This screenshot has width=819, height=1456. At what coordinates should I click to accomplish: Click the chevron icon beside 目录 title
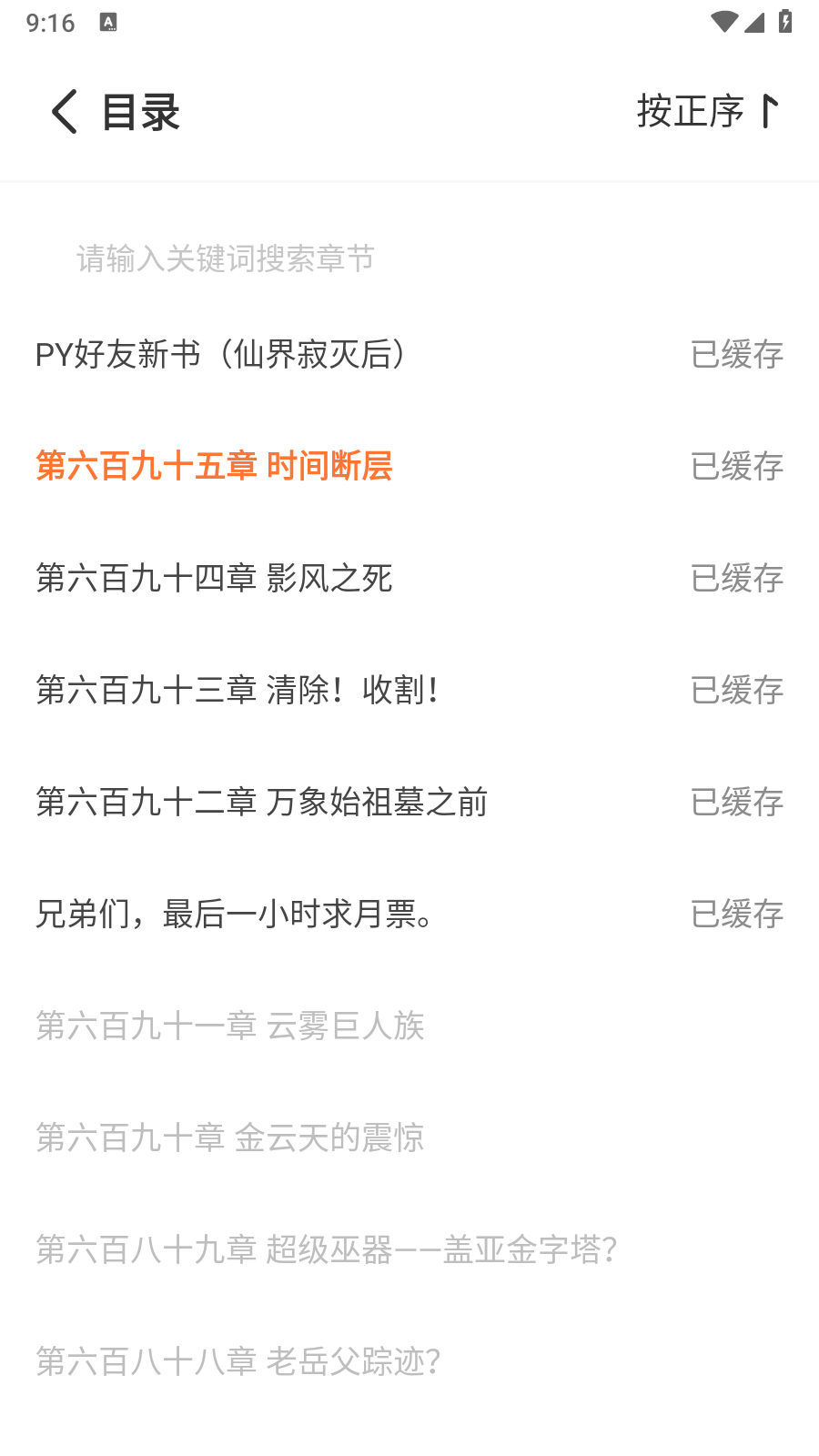(x=62, y=111)
